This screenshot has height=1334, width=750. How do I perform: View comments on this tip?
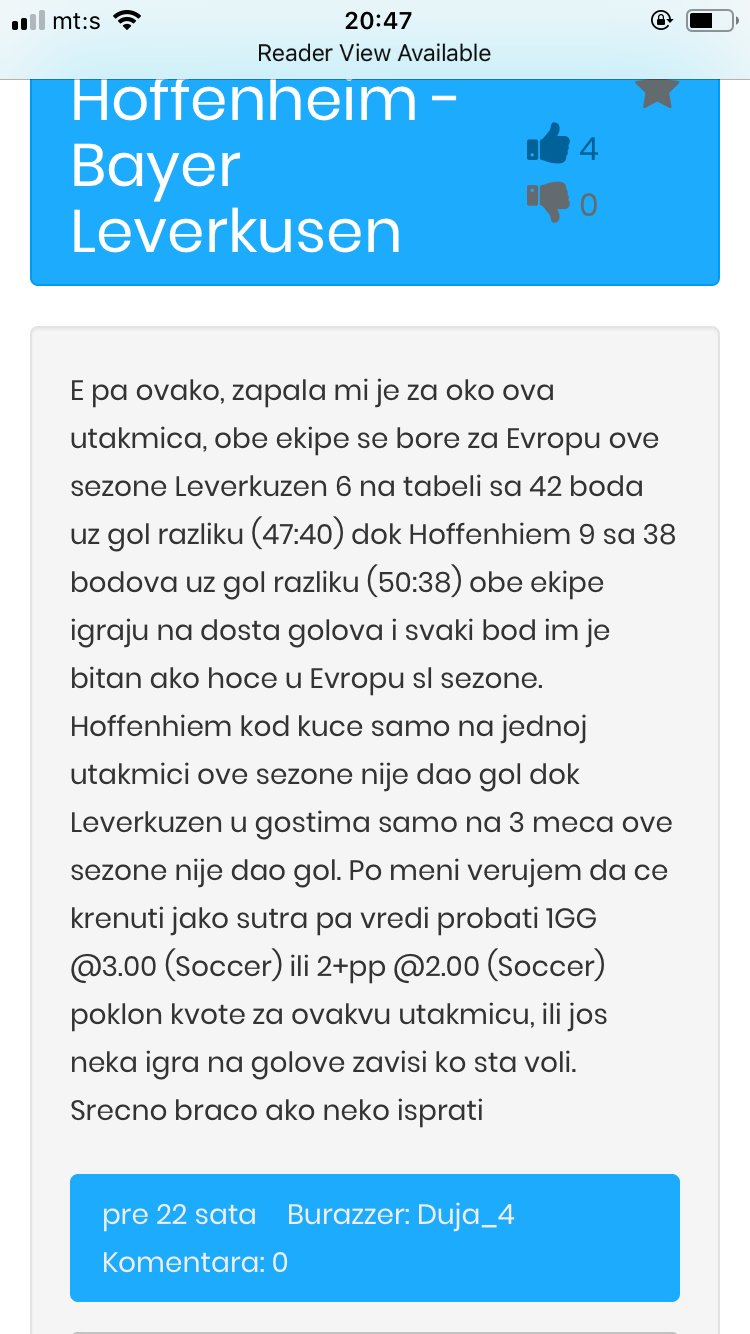click(x=195, y=1262)
